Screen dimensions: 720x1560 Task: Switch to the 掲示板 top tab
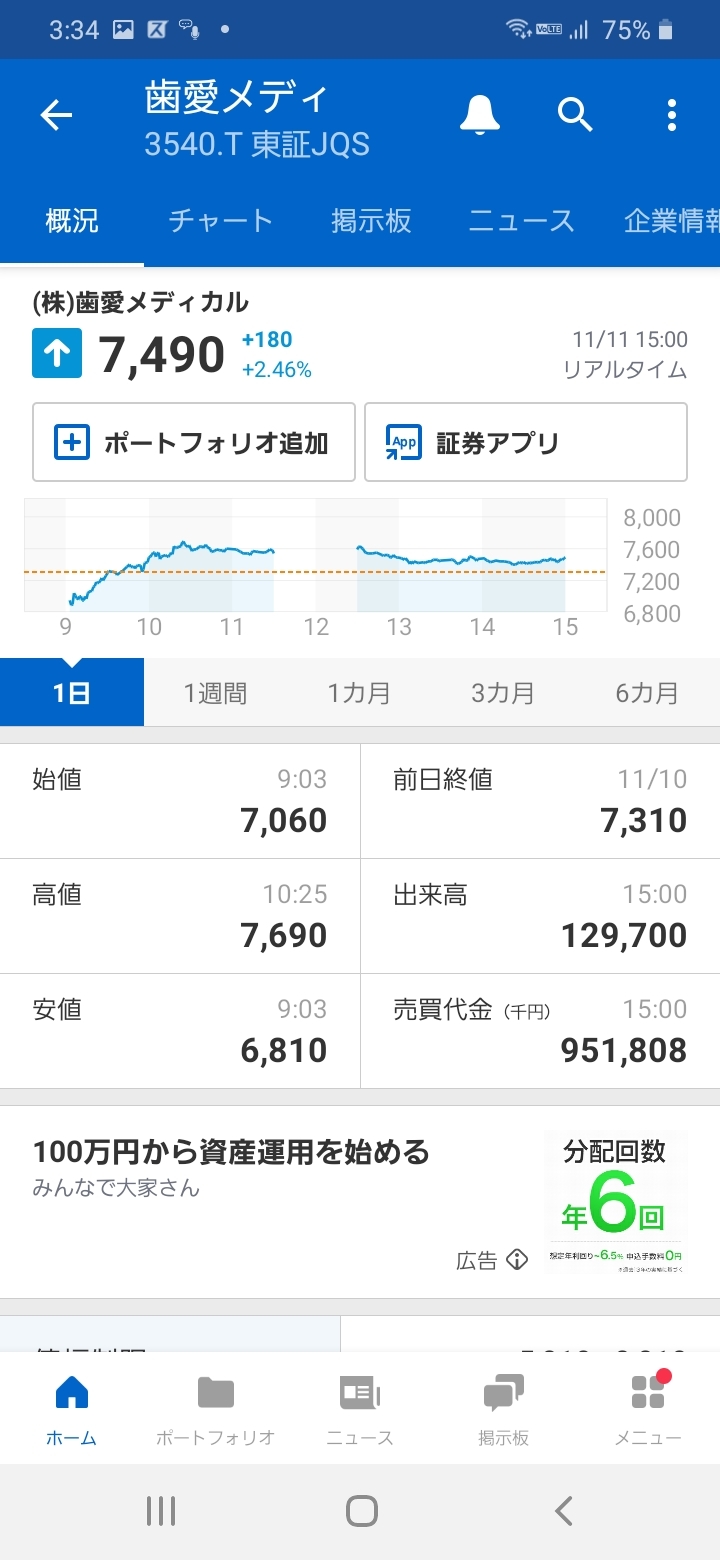click(371, 221)
